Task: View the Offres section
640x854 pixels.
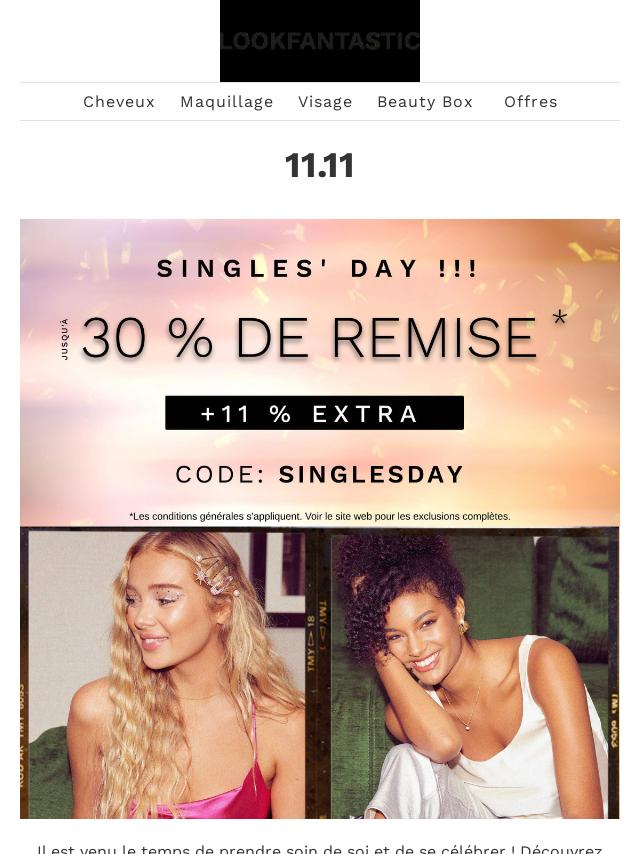Action: 531,102
